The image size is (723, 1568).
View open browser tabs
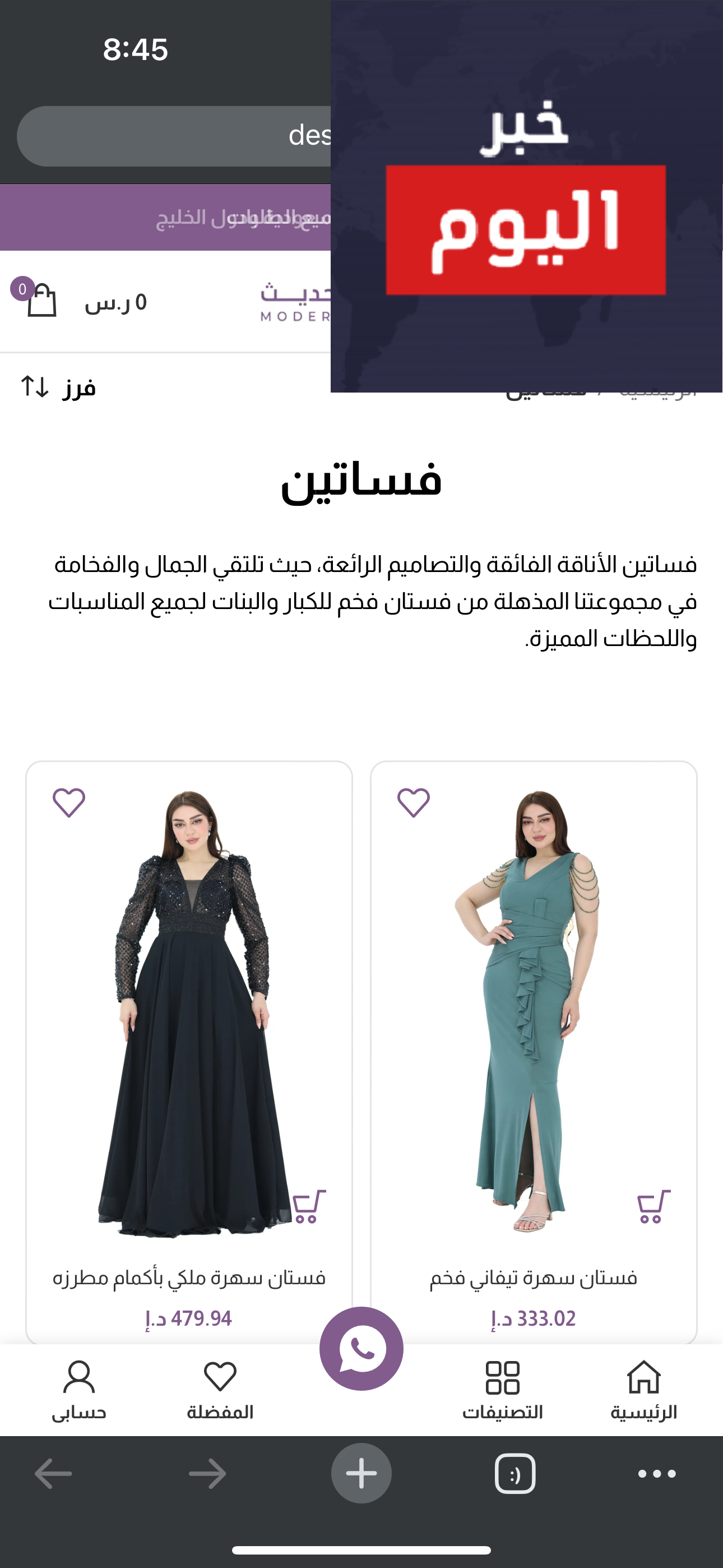(x=515, y=1474)
